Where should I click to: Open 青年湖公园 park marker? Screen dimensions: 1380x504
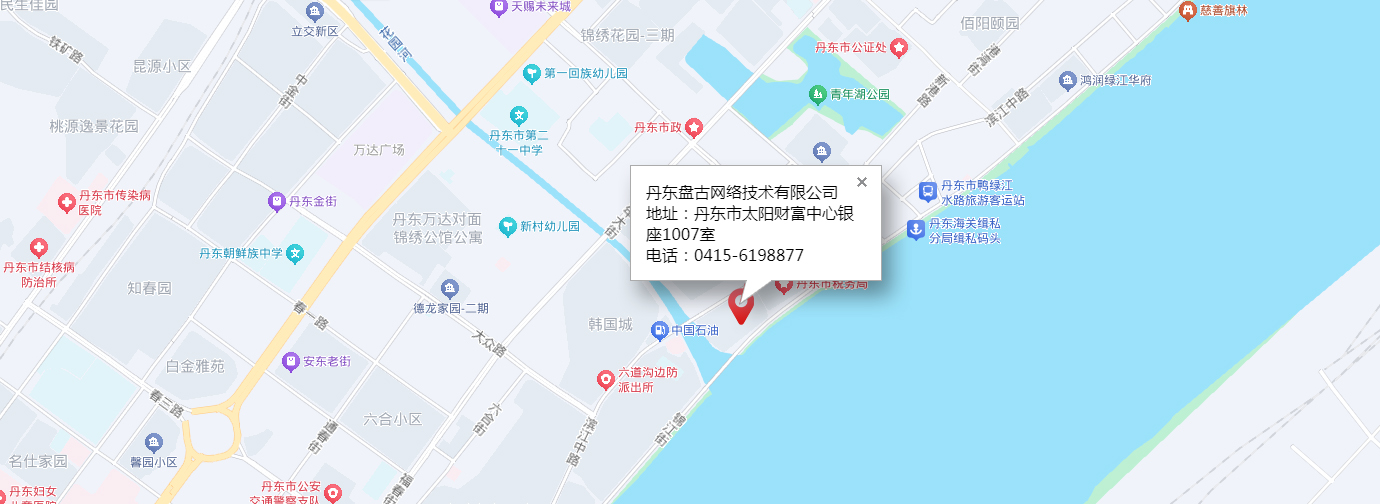click(x=817, y=94)
